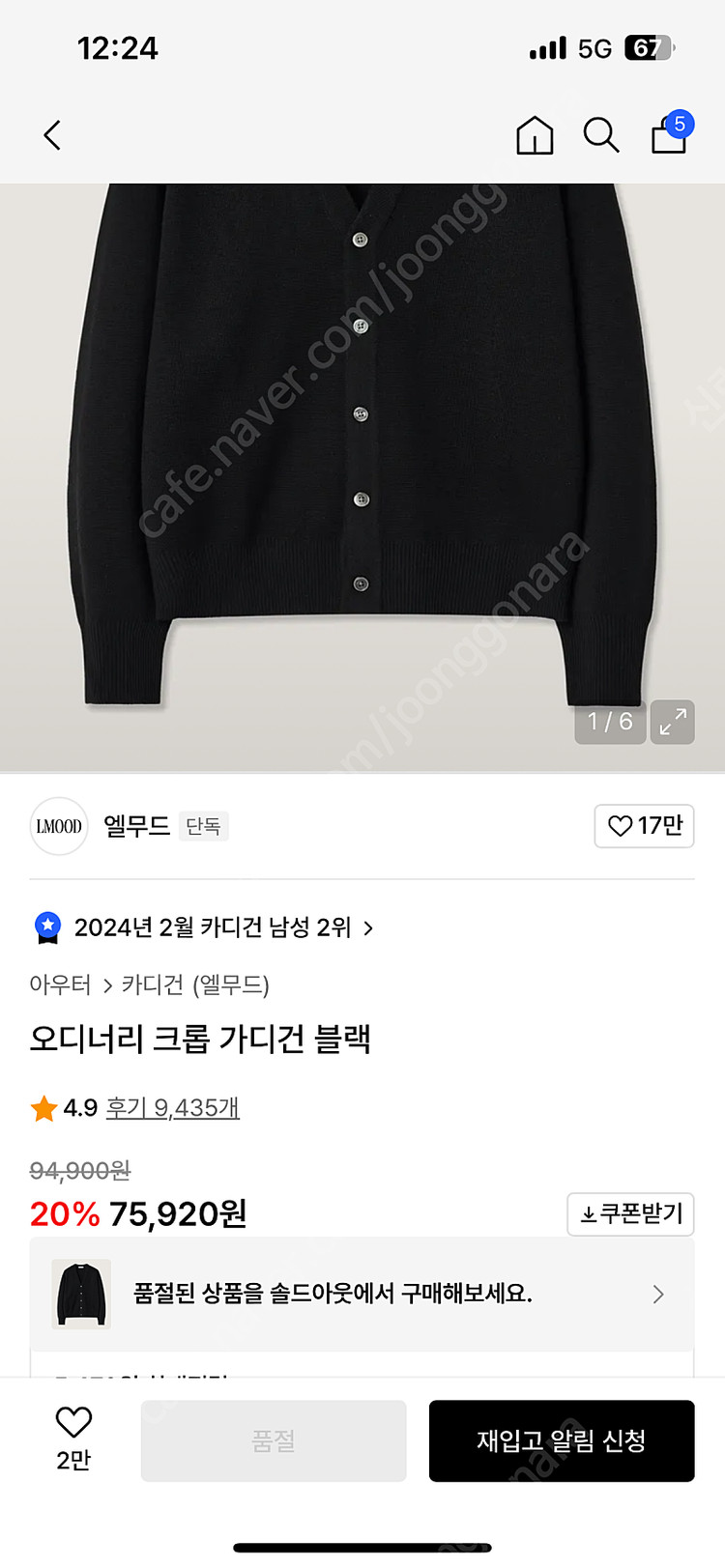The image size is (725, 1568).
Task: Tap the star icon beside the 4.9 rating
Action: 43,1107
